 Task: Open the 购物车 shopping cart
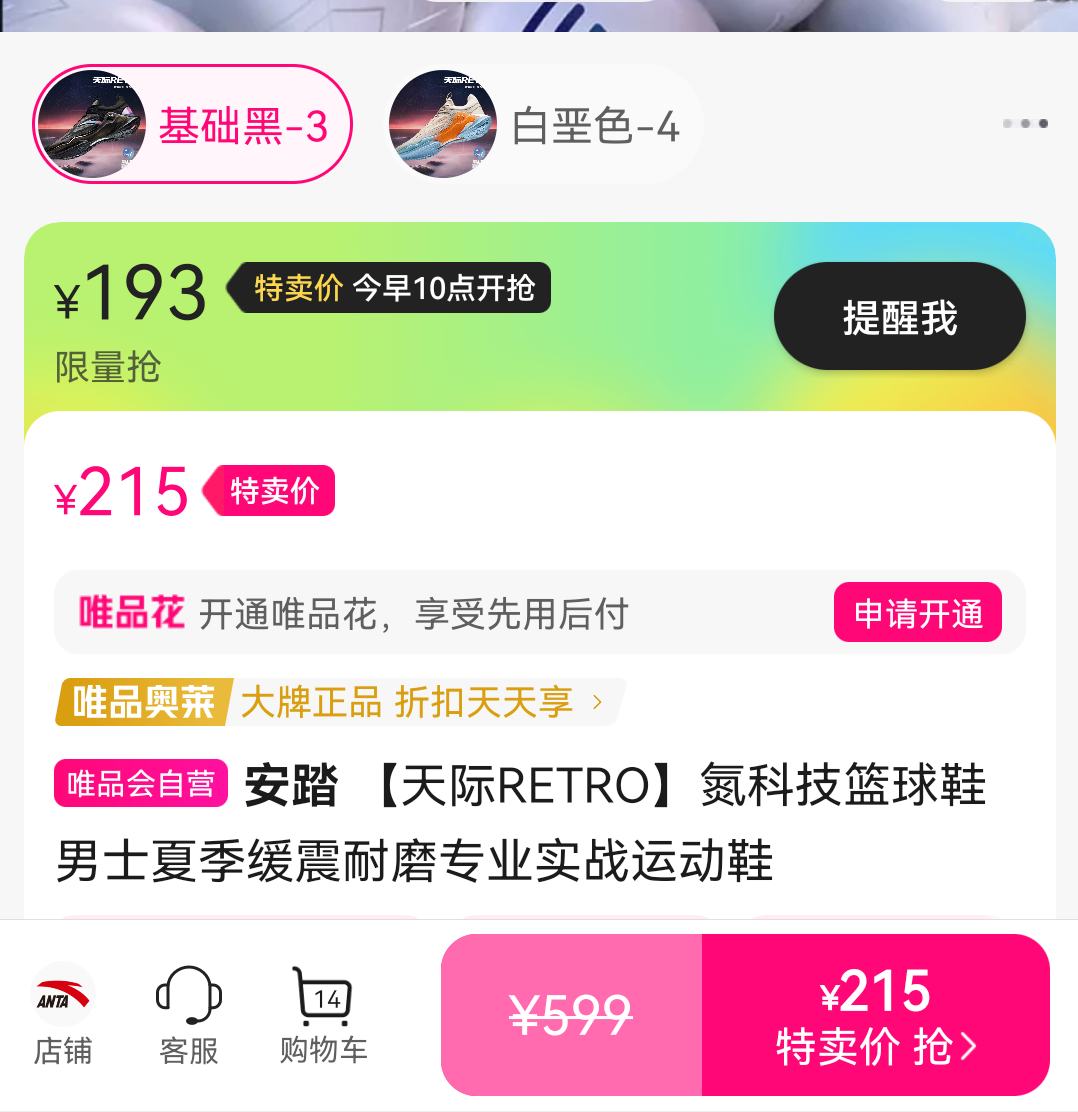coord(323,1014)
